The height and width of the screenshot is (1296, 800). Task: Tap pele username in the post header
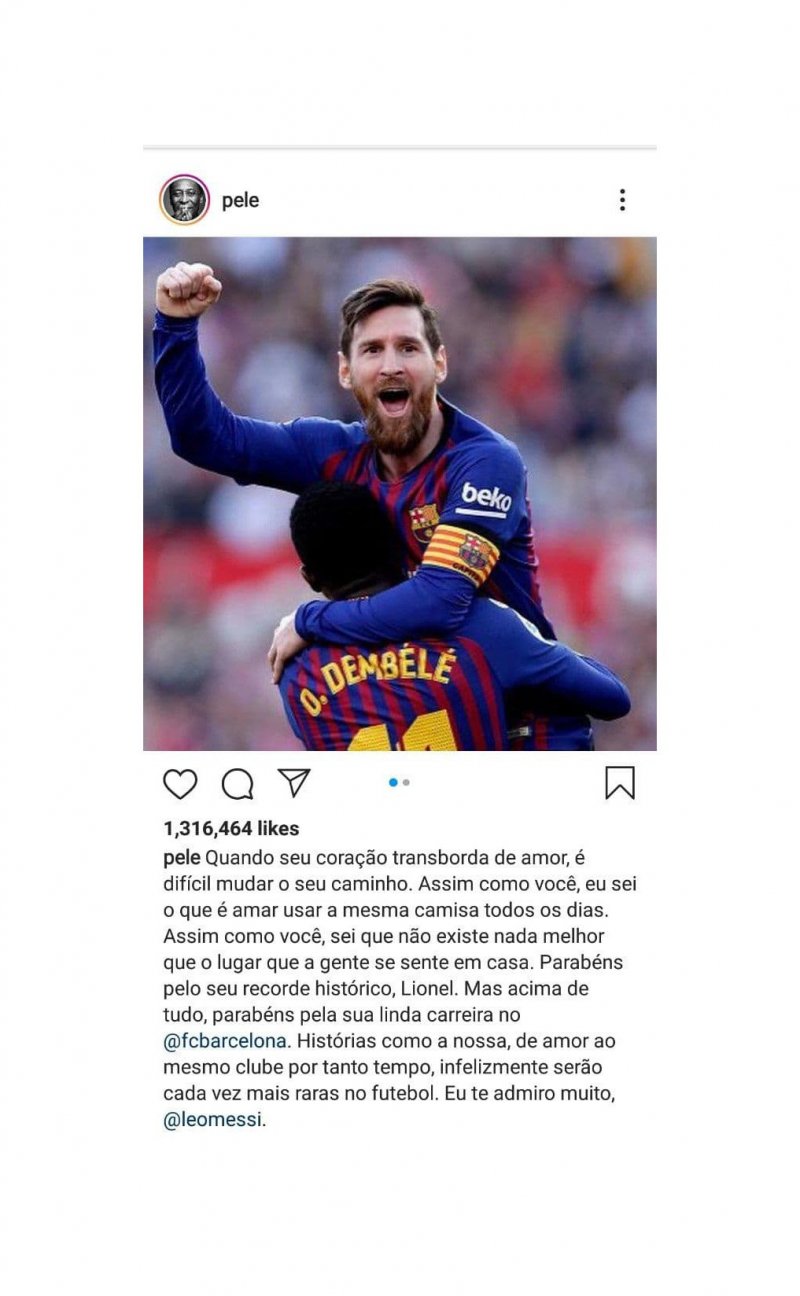pos(240,200)
